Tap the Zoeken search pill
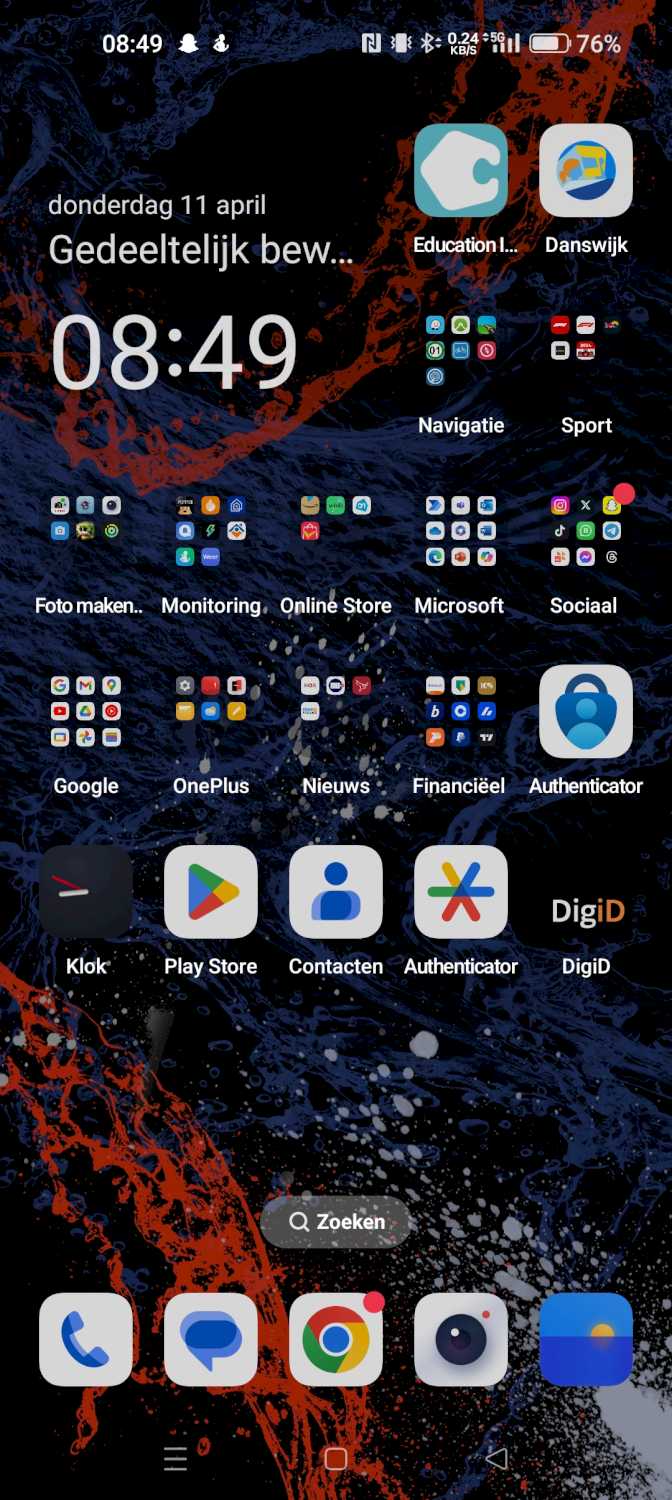 (336, 1222)
